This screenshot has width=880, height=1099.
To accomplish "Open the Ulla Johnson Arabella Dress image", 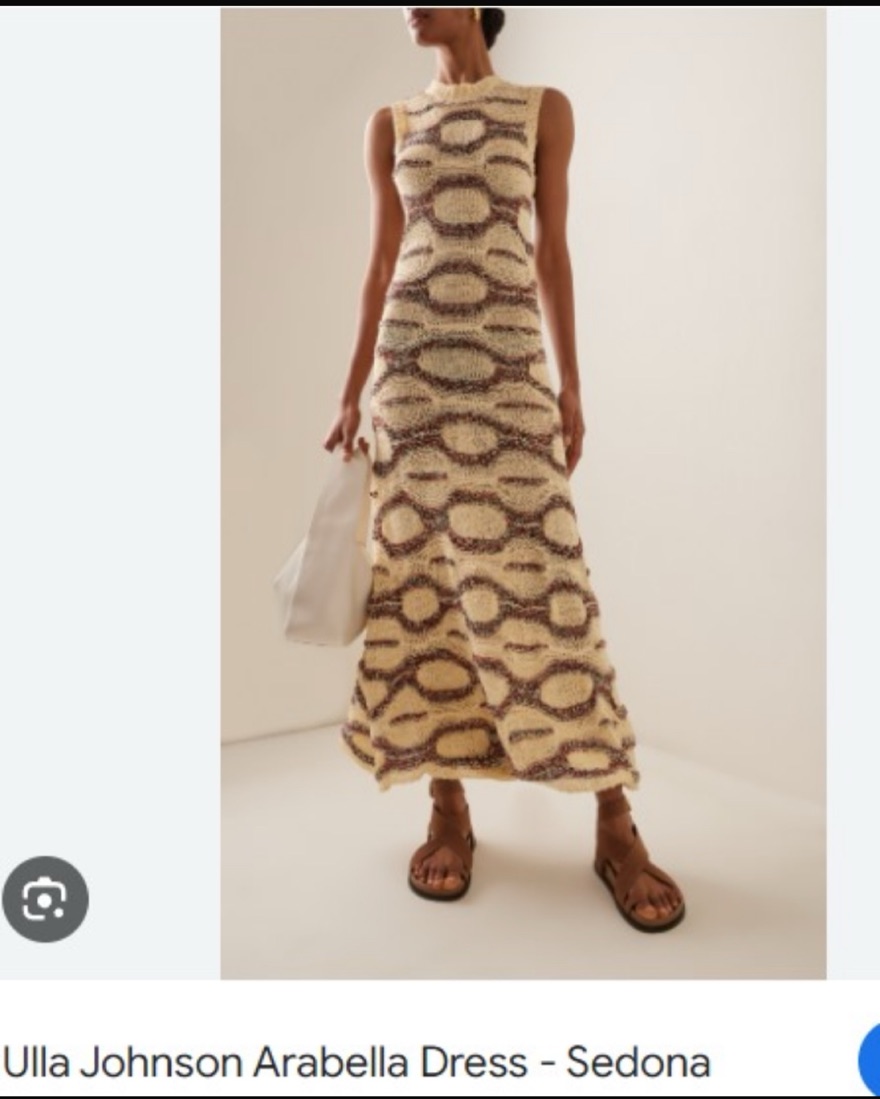I will [x=522, y=492].
